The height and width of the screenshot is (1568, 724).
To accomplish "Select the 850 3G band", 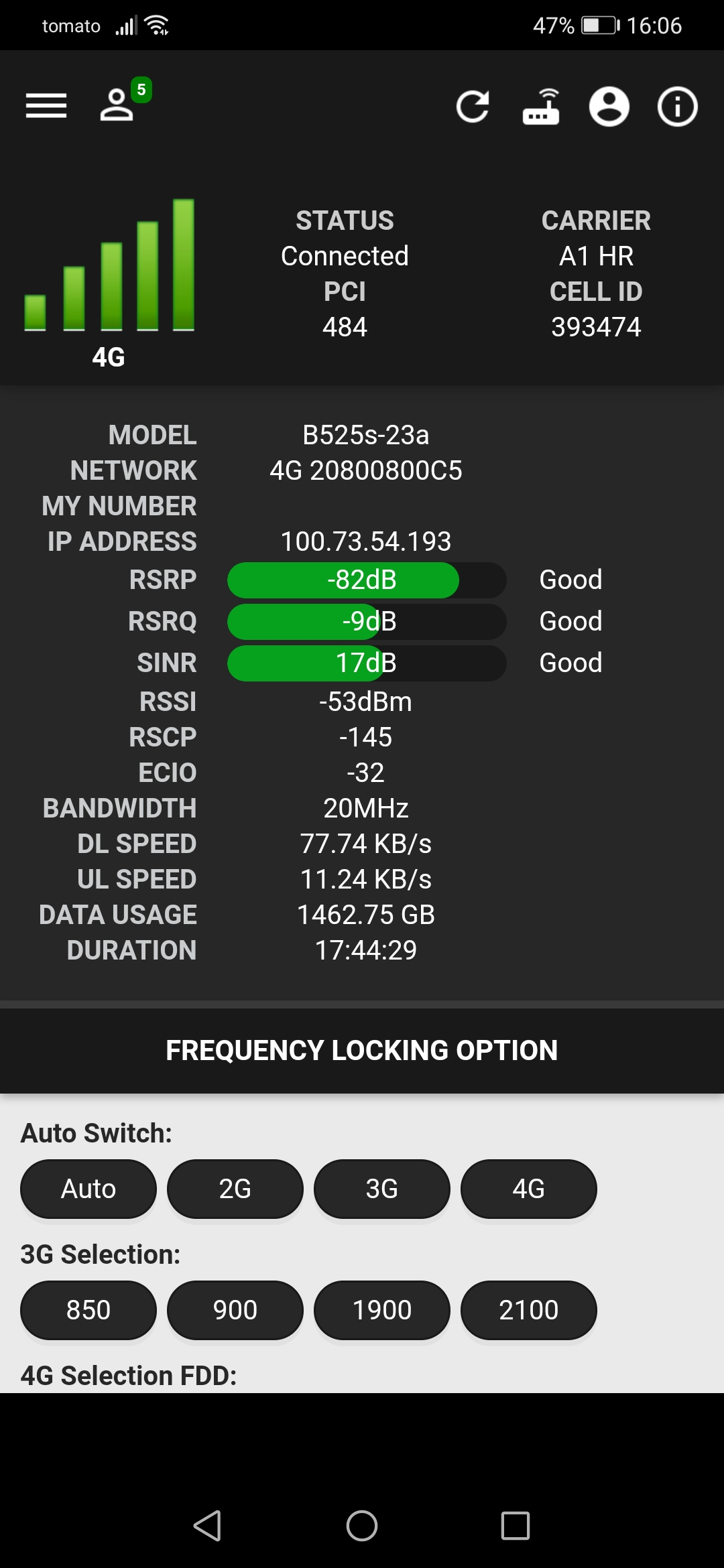I will 88,1310.
